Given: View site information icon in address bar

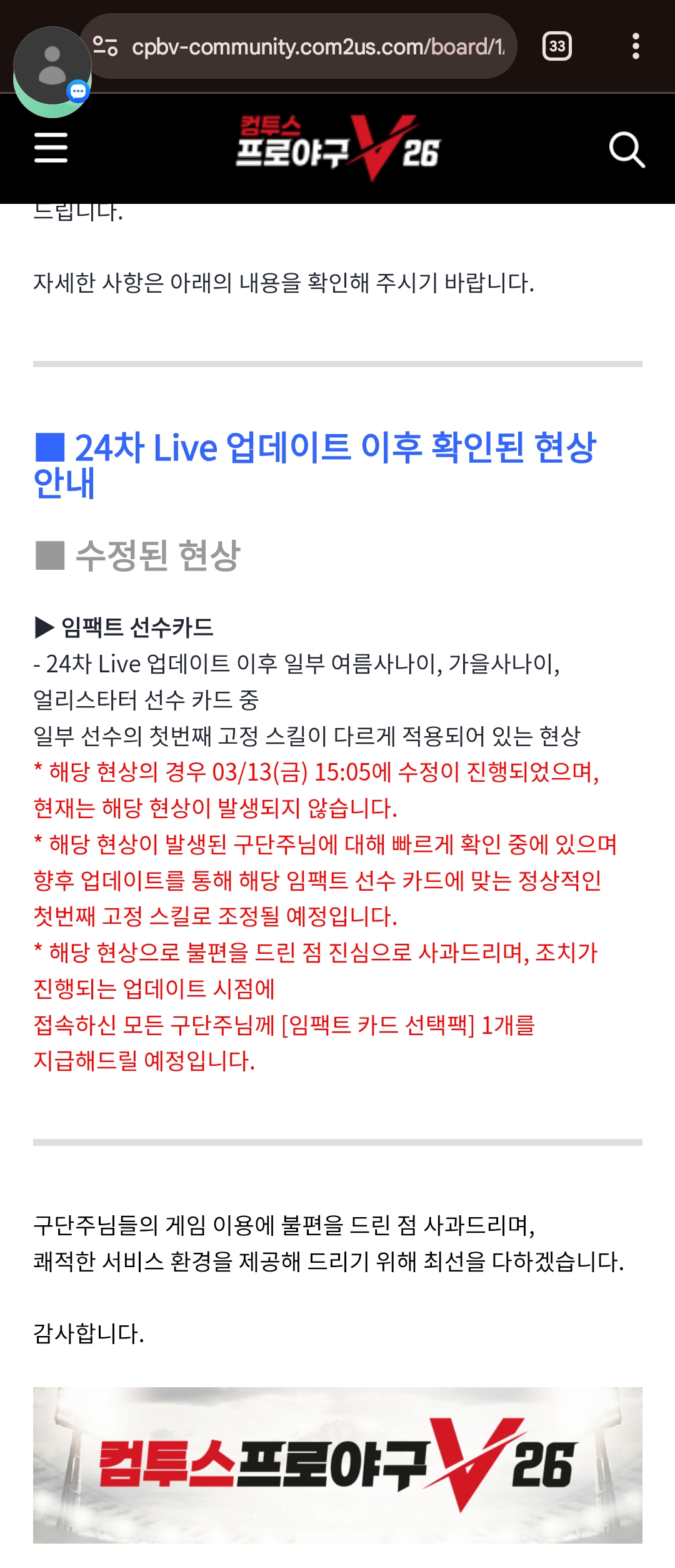Looking at the screenshot, I should (106, 46).
